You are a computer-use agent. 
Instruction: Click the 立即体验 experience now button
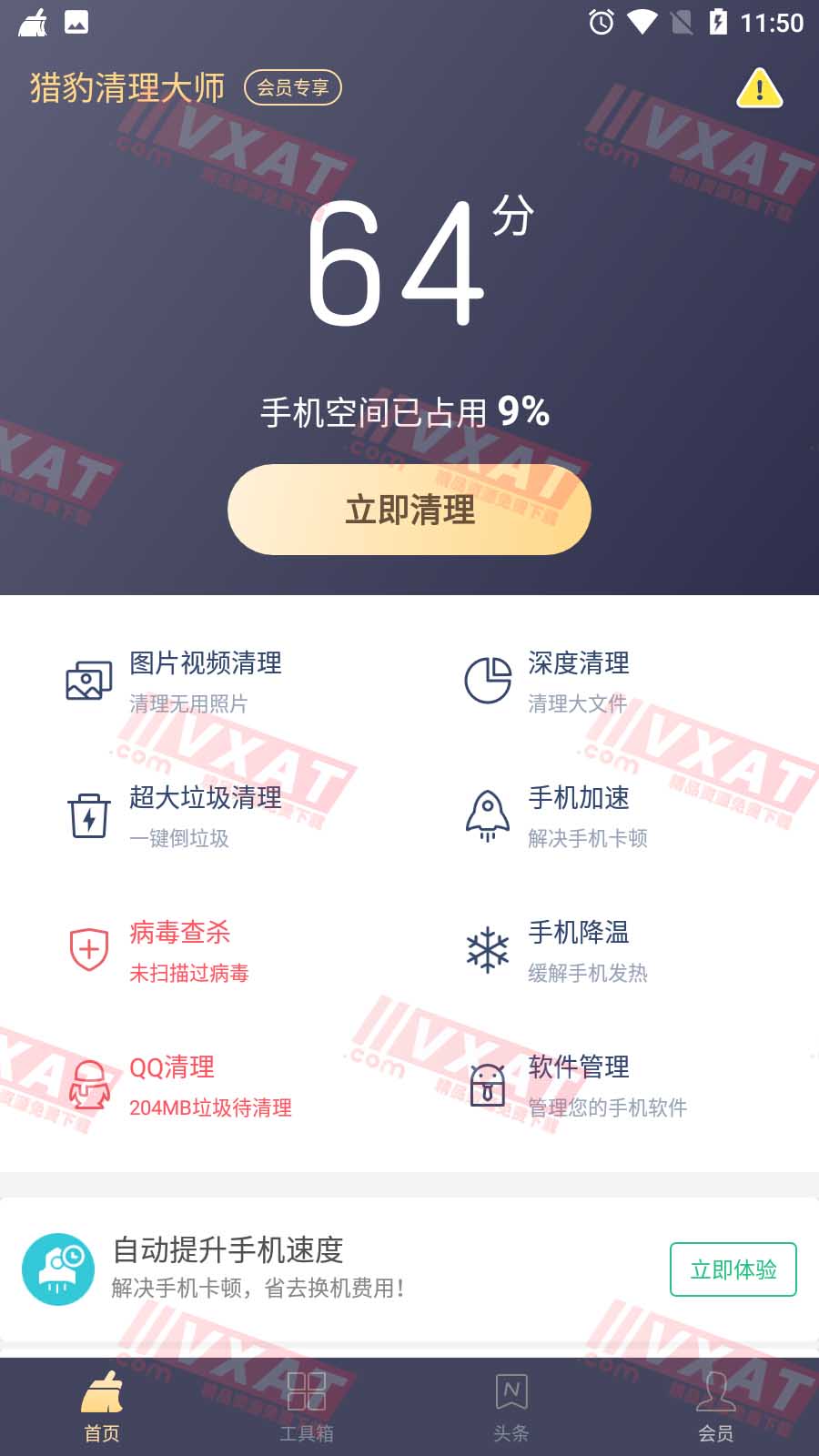733,1269
